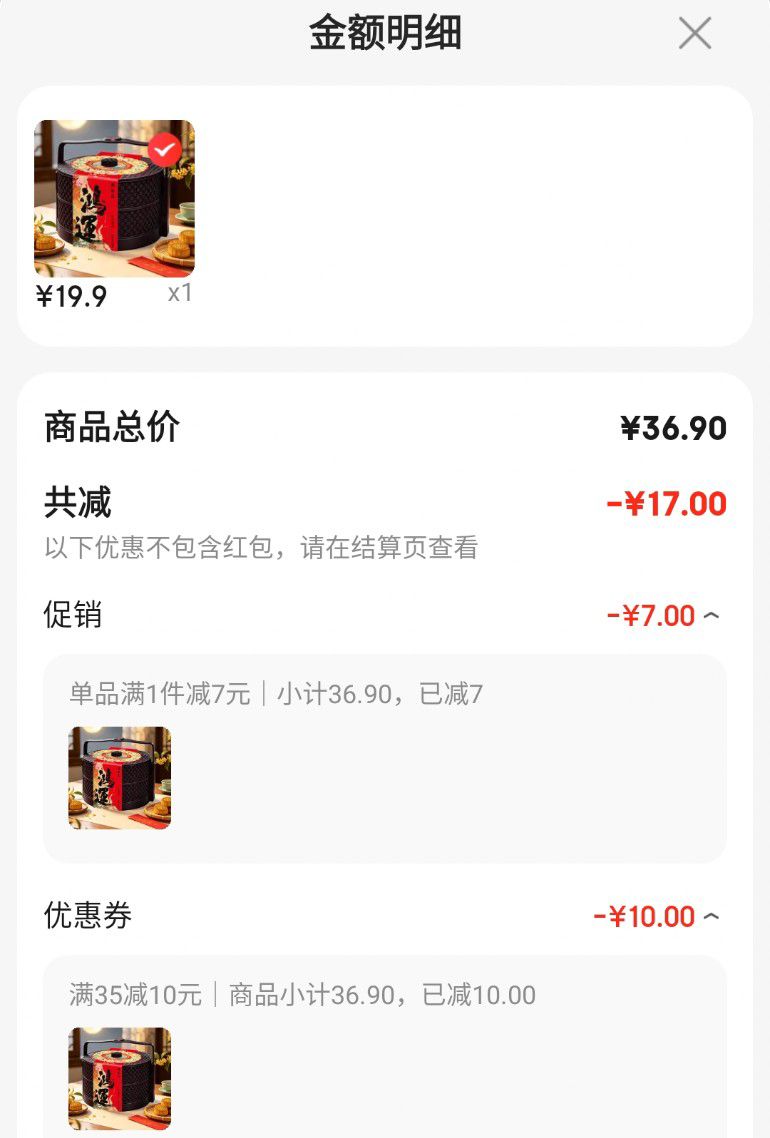Close the 金额明细 panel
The height and width of the screenshot is (1138, 770).
695,33
